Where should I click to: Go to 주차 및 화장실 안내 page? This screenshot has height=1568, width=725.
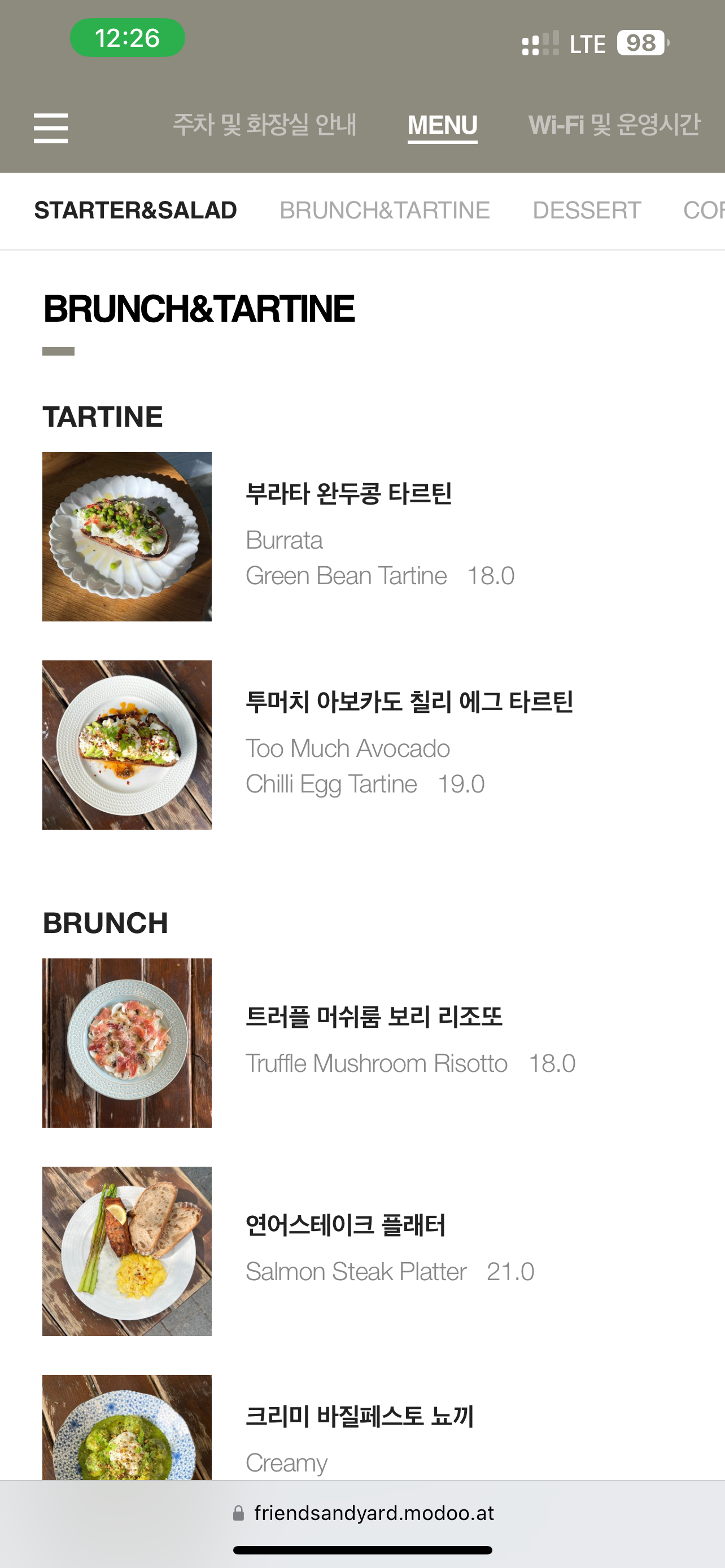tap(265, 125)
